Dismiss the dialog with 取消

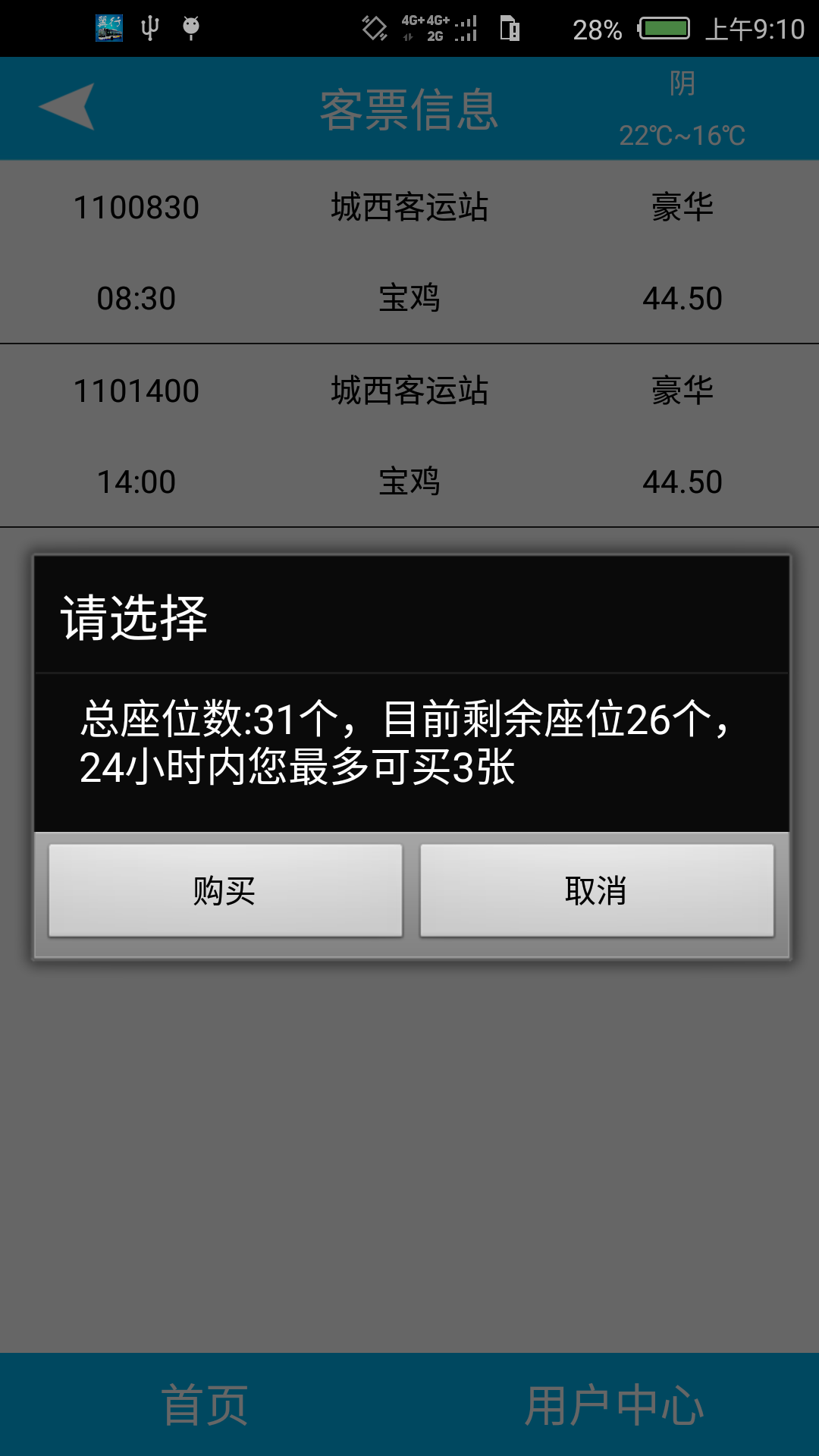pyautogui.click(x=597, y=890)
